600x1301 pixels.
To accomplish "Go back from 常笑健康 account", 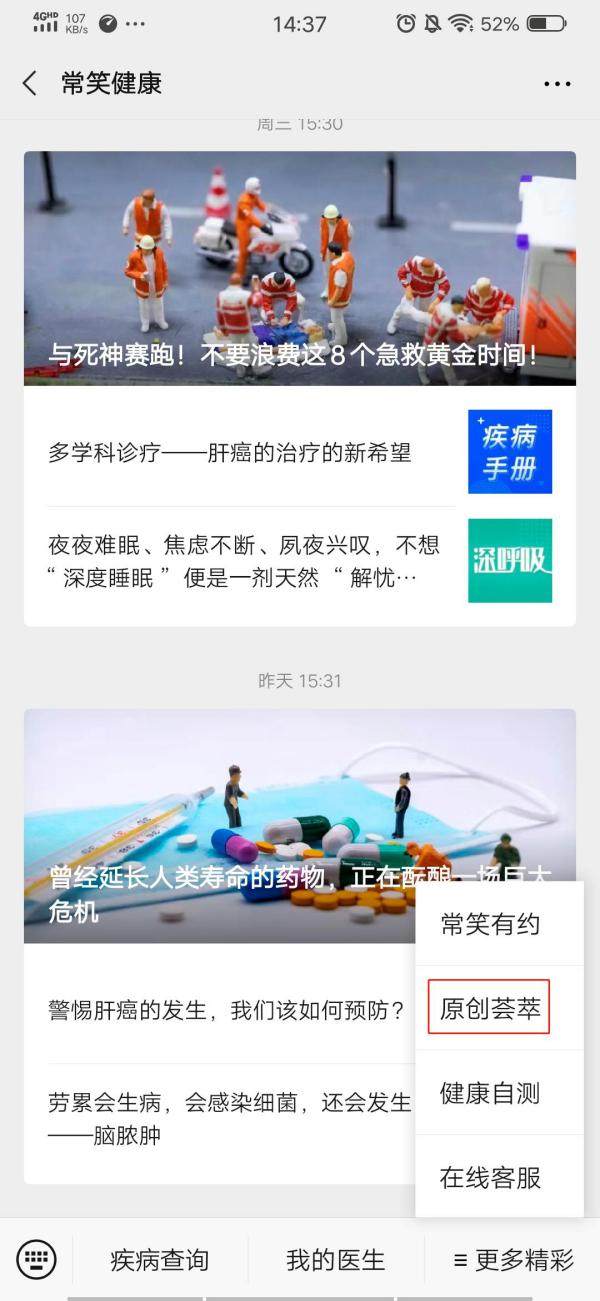I will tap(30, 83).
